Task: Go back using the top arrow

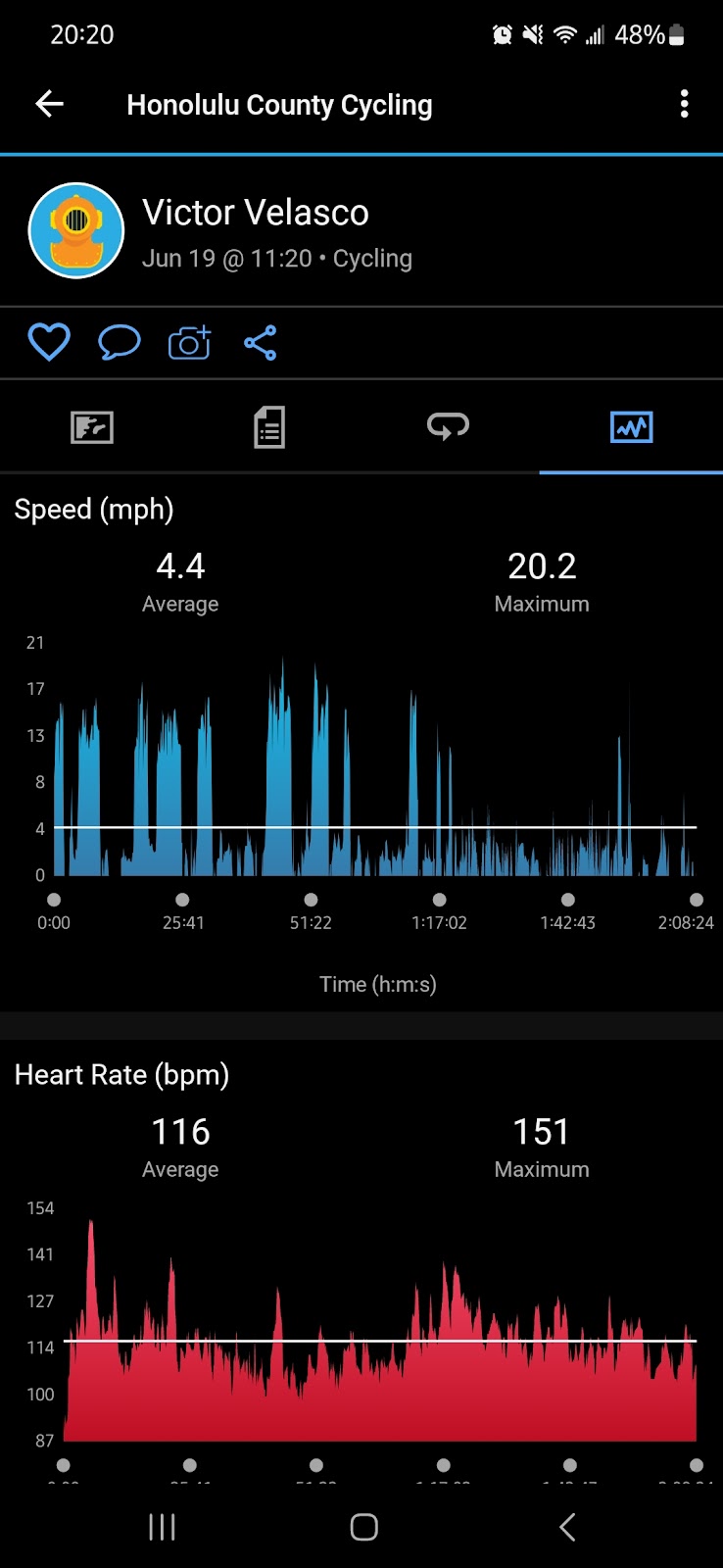Action: 49,104
